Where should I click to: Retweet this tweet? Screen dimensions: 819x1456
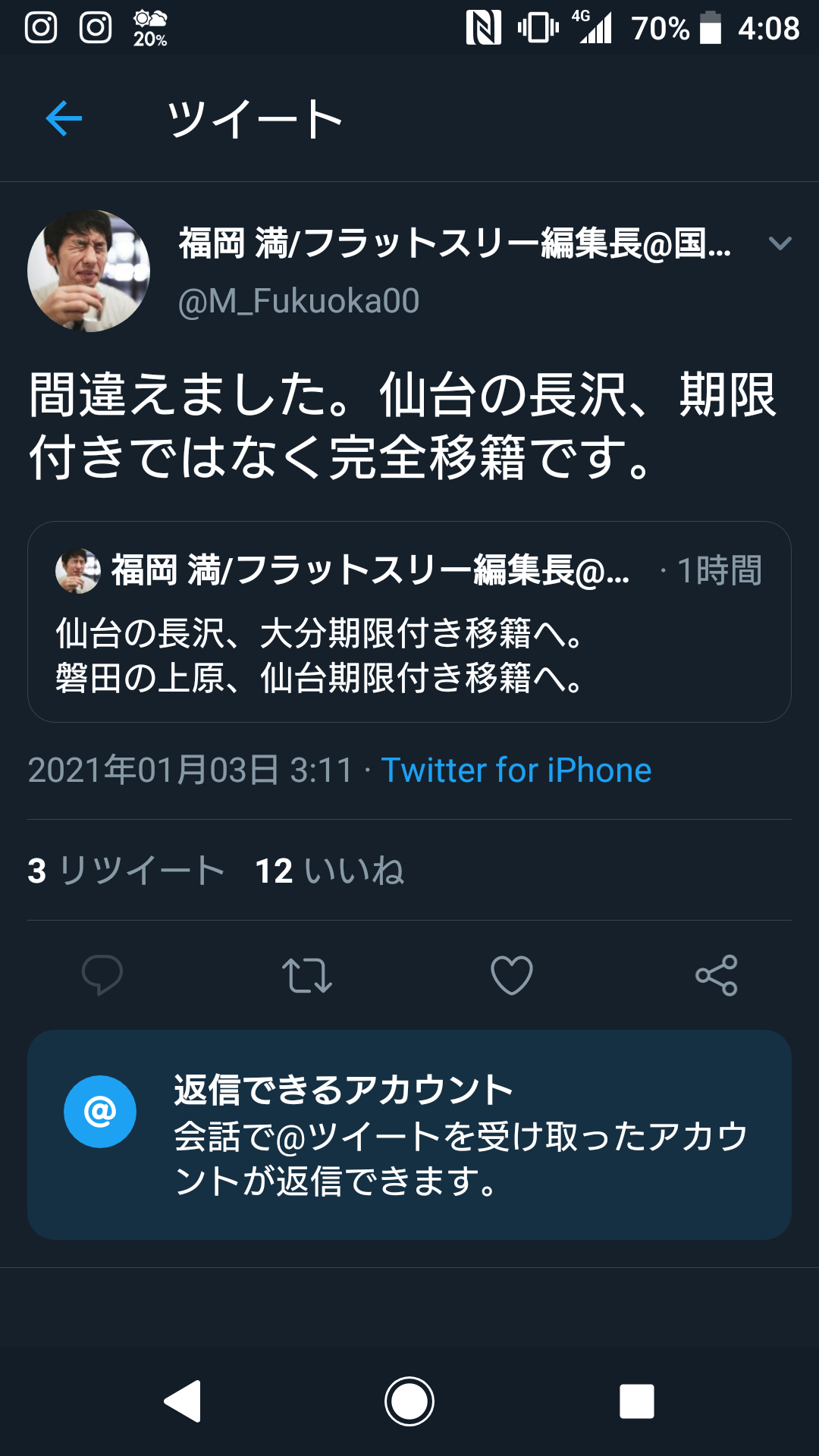point(307,975)
